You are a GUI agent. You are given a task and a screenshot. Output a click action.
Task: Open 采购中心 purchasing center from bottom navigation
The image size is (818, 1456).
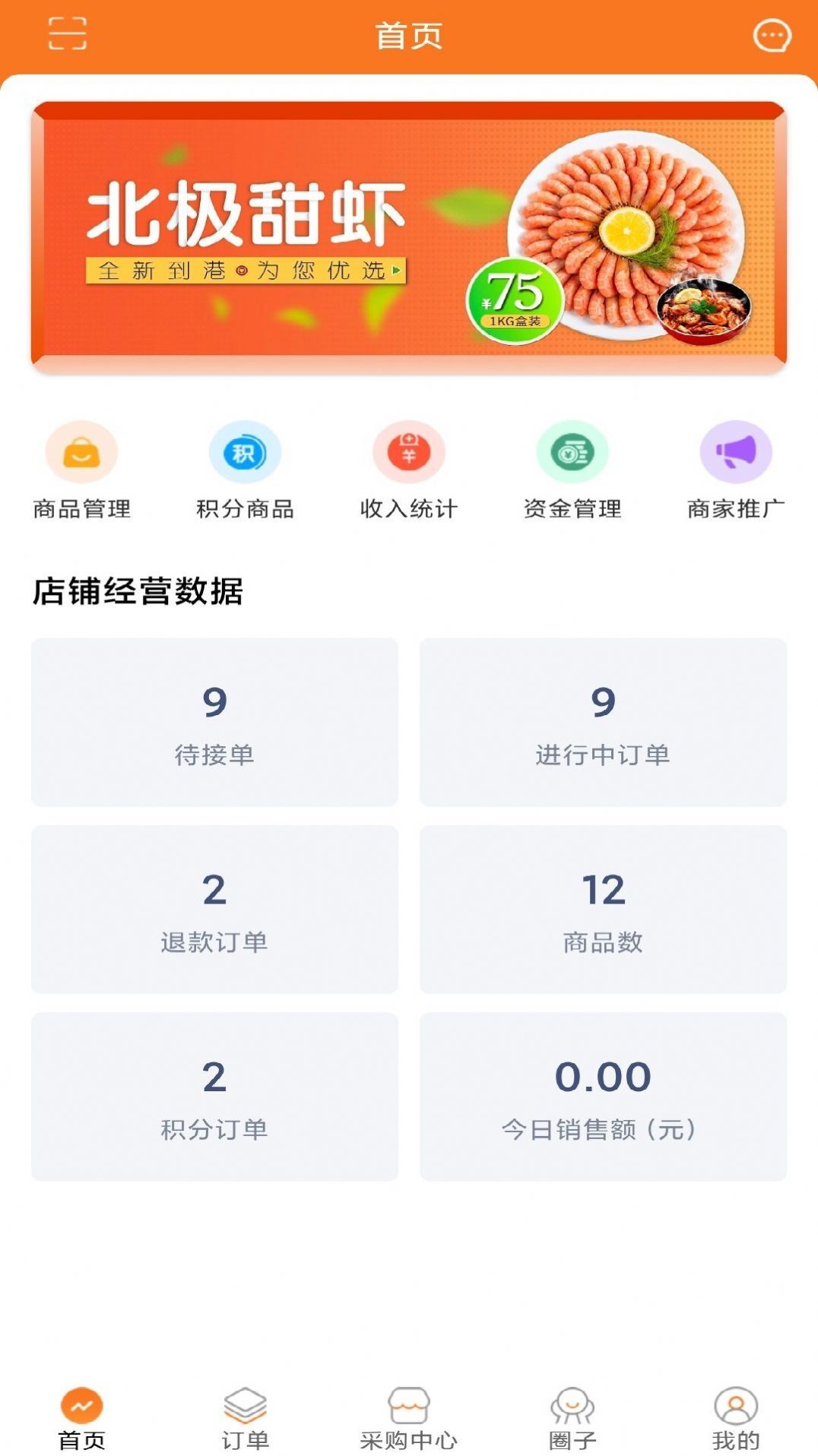coord(408,1410)
